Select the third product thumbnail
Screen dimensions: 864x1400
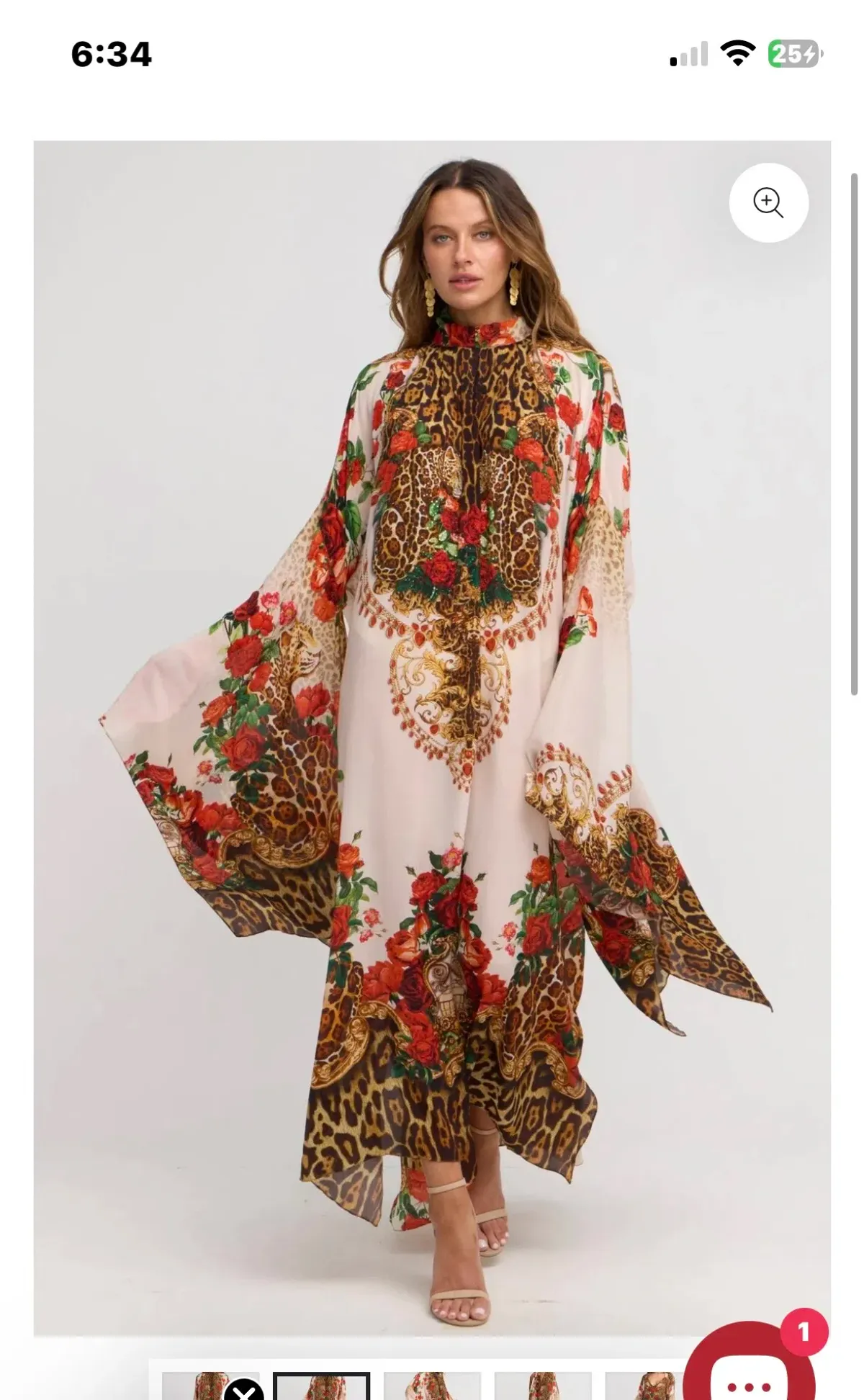point(432,1386)
